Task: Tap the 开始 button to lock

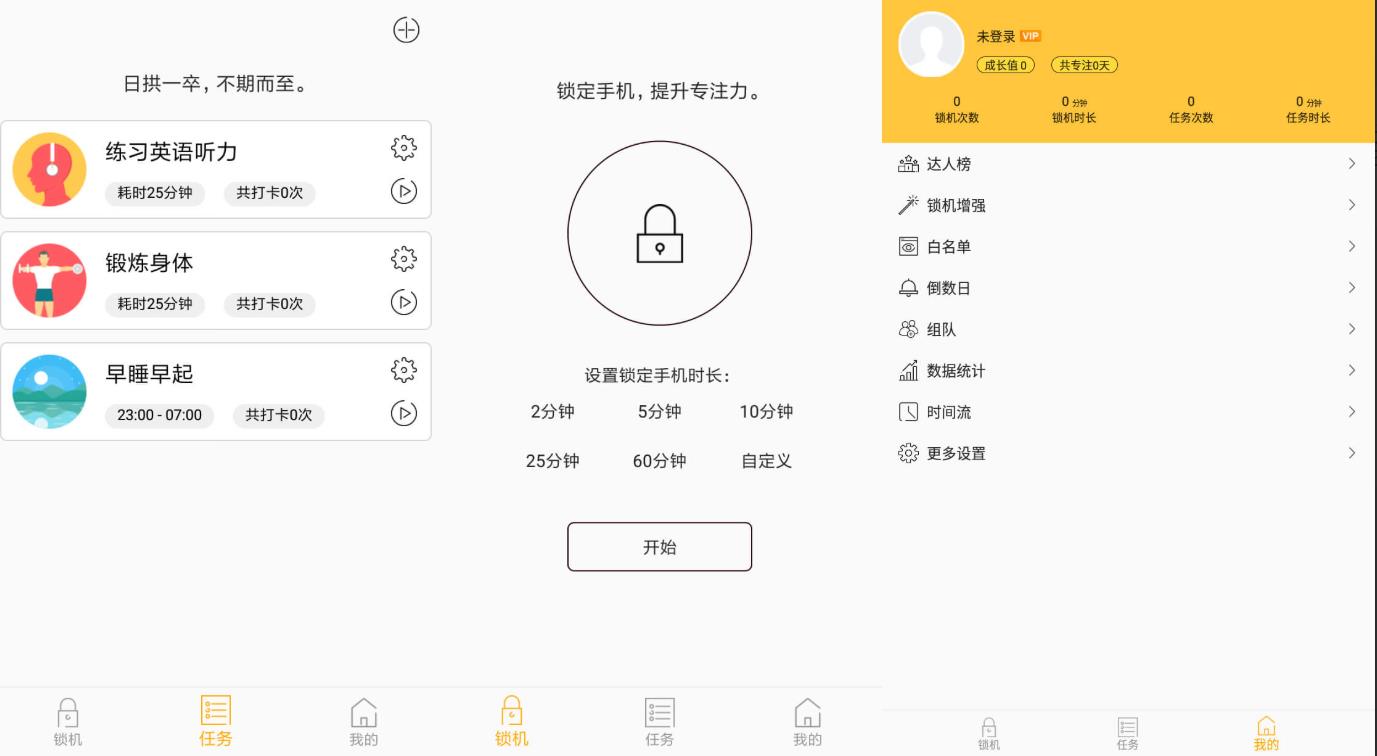Action: (x=659, y=547)
